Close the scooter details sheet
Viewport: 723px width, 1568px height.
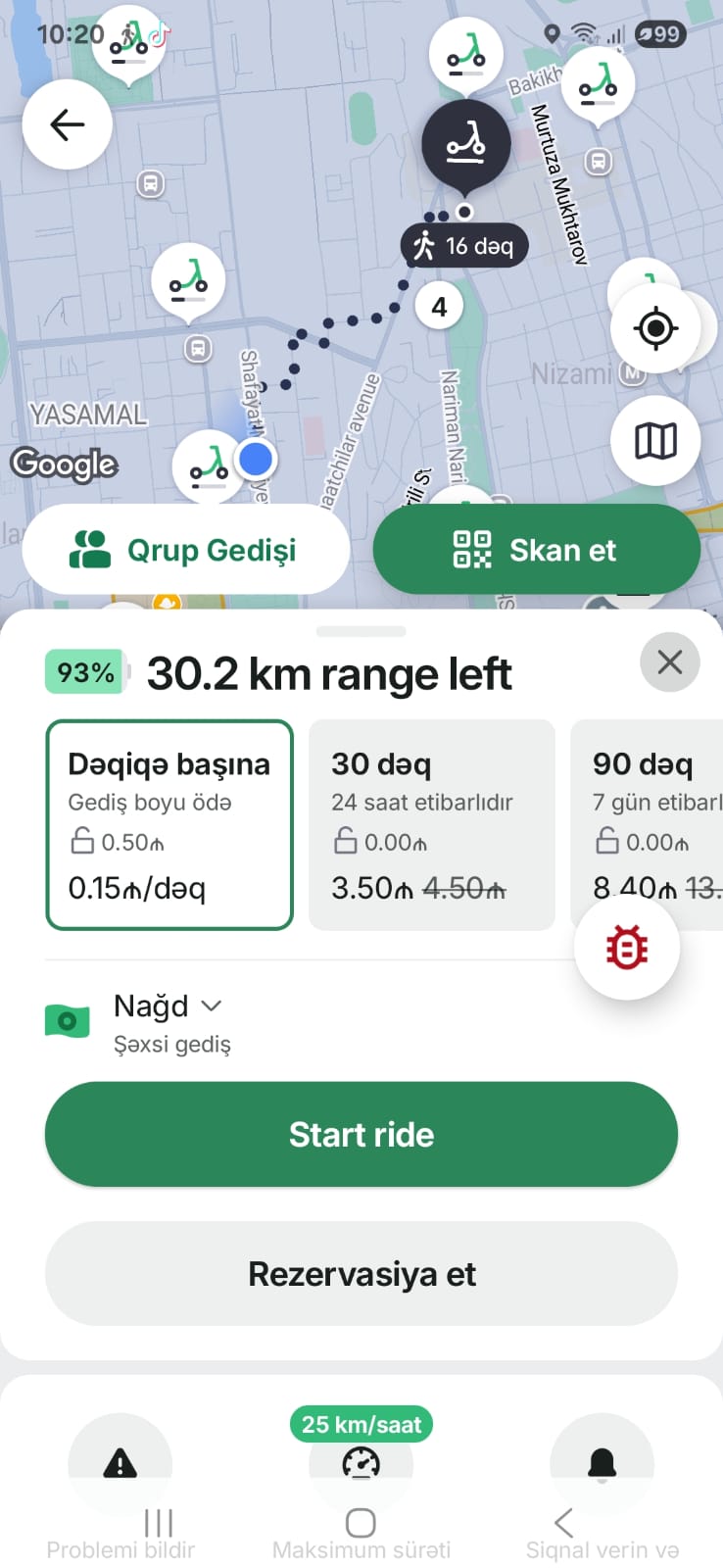(670, 662)
